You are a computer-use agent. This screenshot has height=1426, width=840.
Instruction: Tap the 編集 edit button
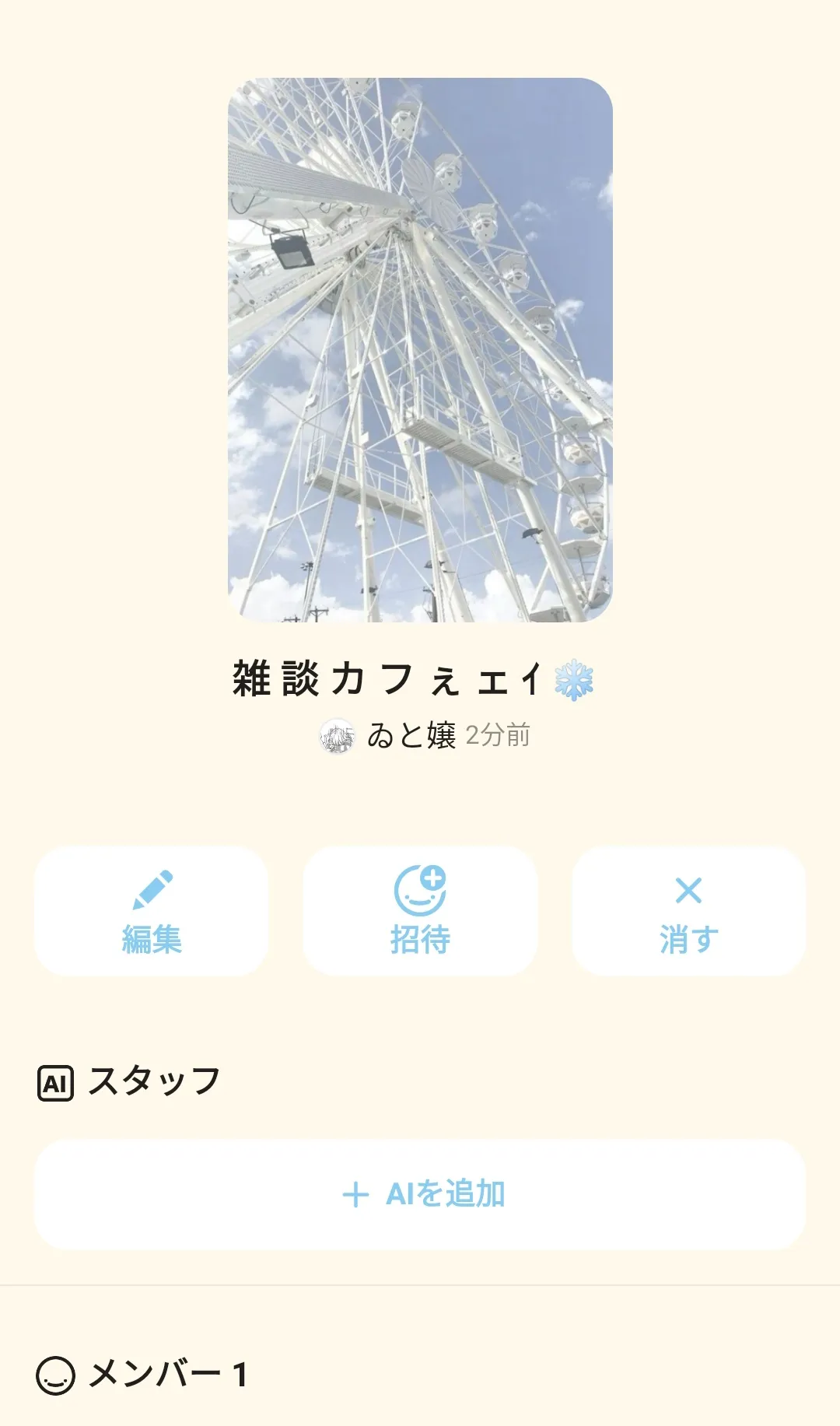click(x=152, y=911)
